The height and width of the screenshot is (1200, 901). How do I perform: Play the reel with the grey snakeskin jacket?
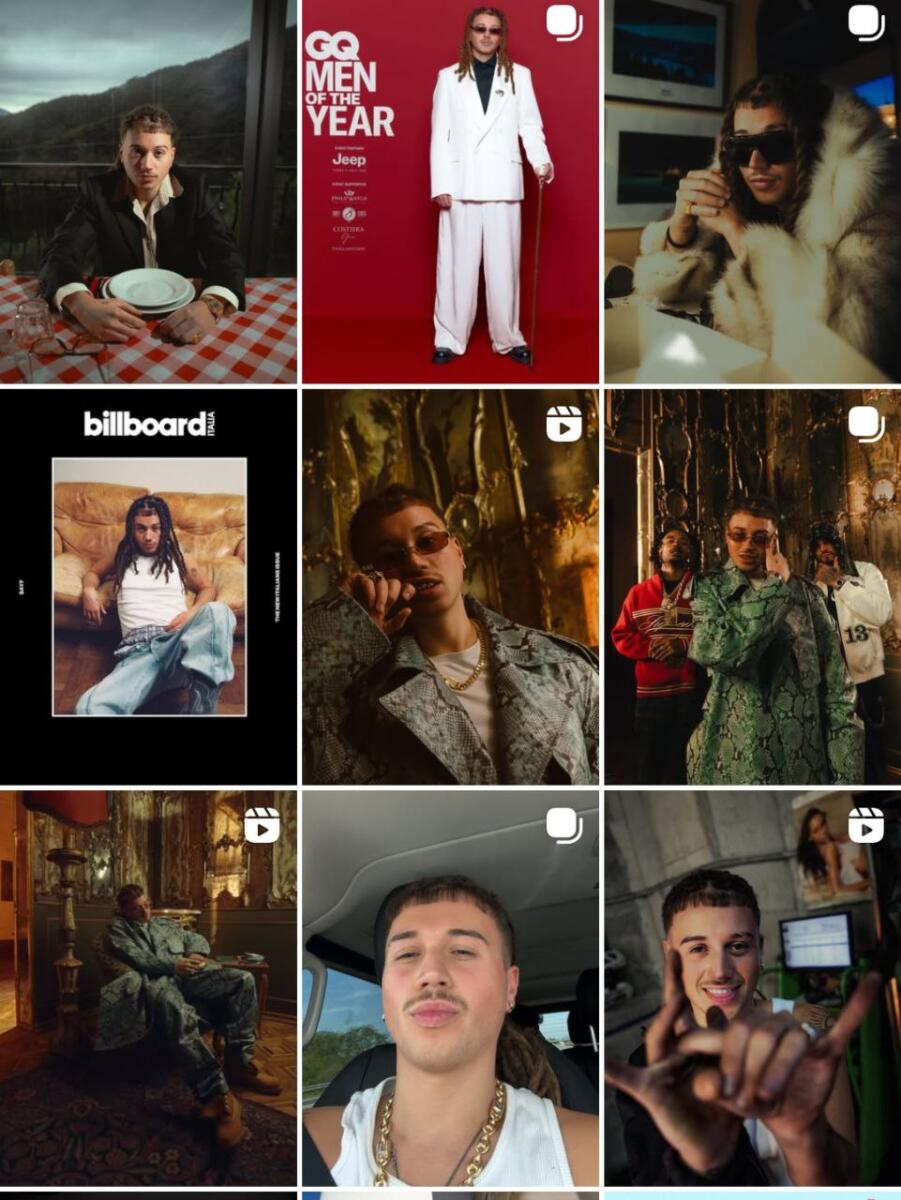450,587
